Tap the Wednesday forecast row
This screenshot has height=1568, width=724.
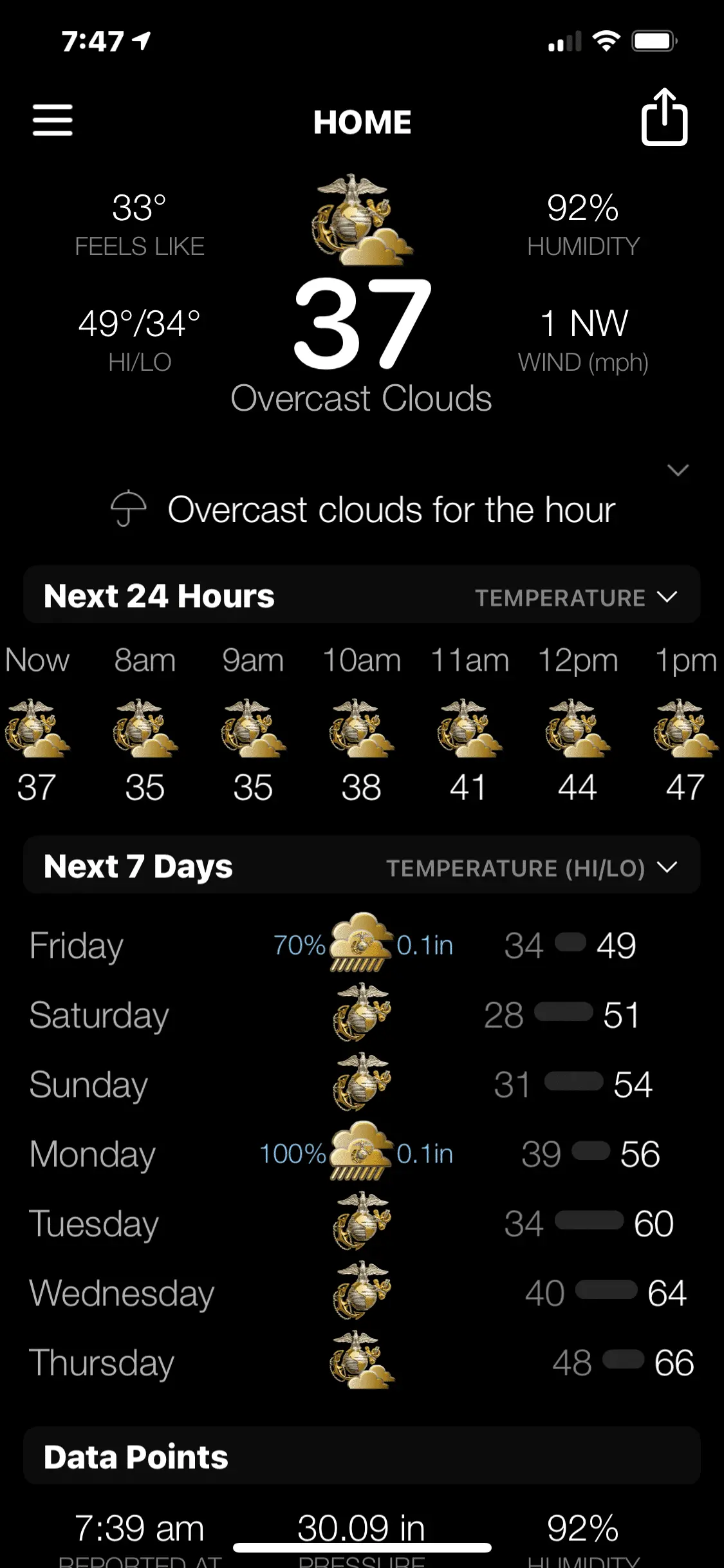(362, 1293)
